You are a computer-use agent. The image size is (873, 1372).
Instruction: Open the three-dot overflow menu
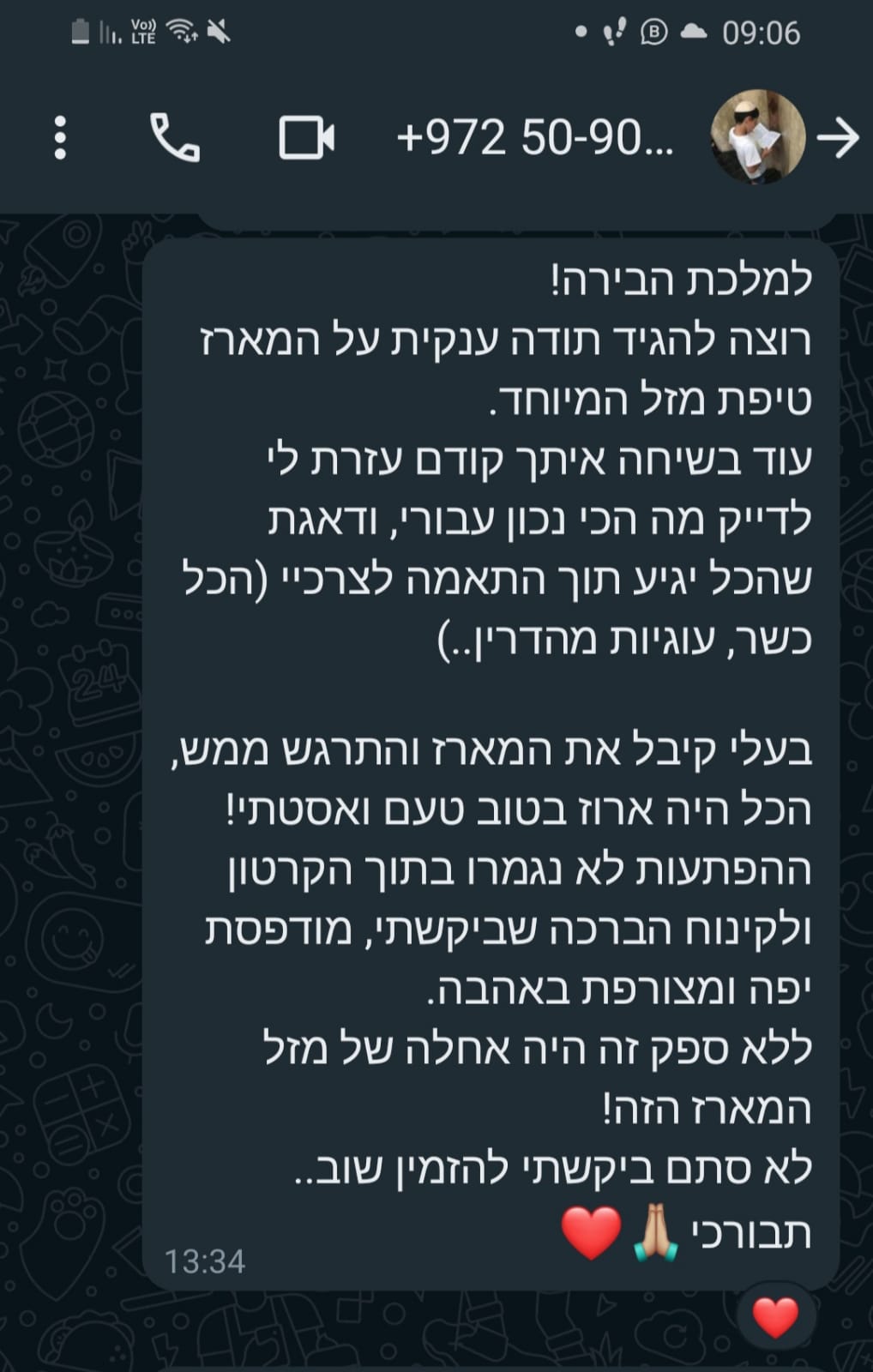coord(59,137)
